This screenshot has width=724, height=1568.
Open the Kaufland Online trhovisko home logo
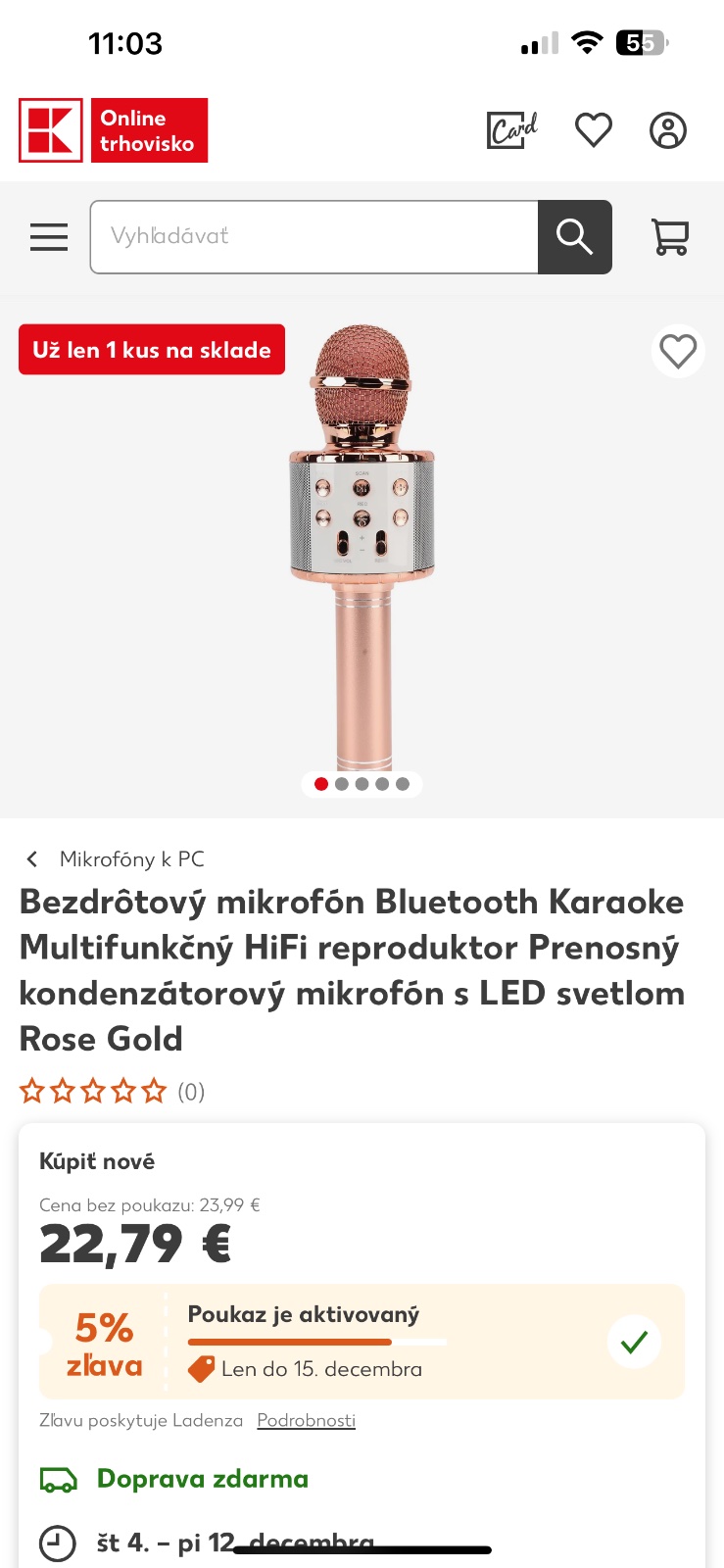pyautogui.click(x=113, y=130)
